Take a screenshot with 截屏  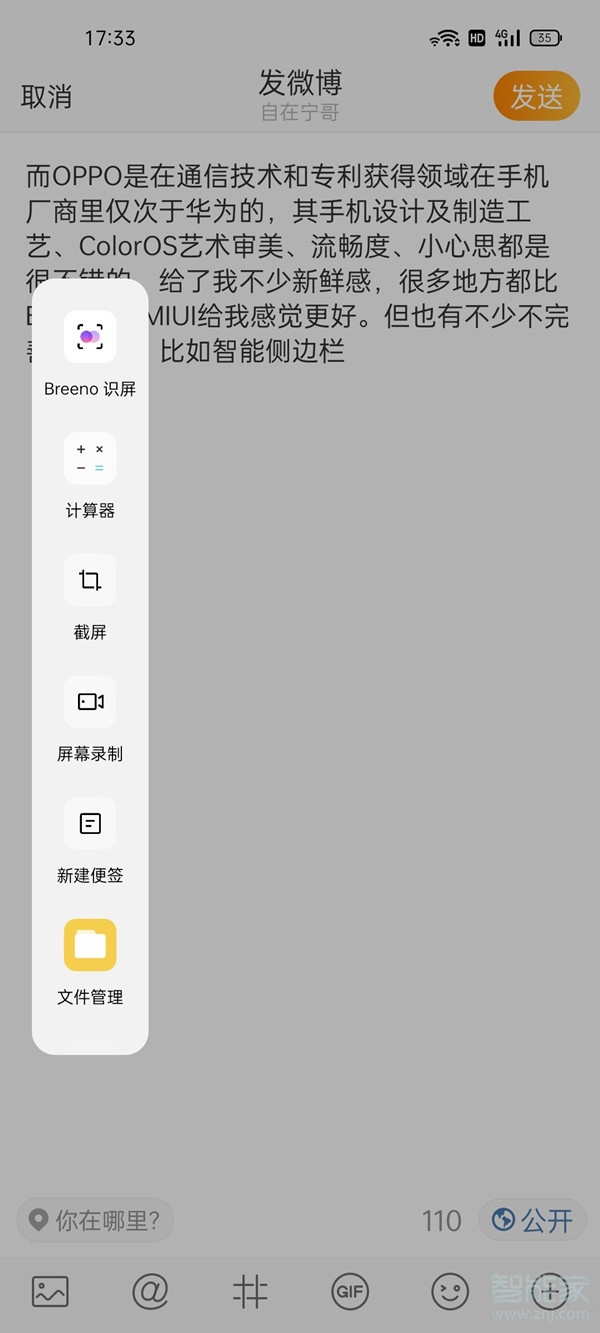coord(90,581)
